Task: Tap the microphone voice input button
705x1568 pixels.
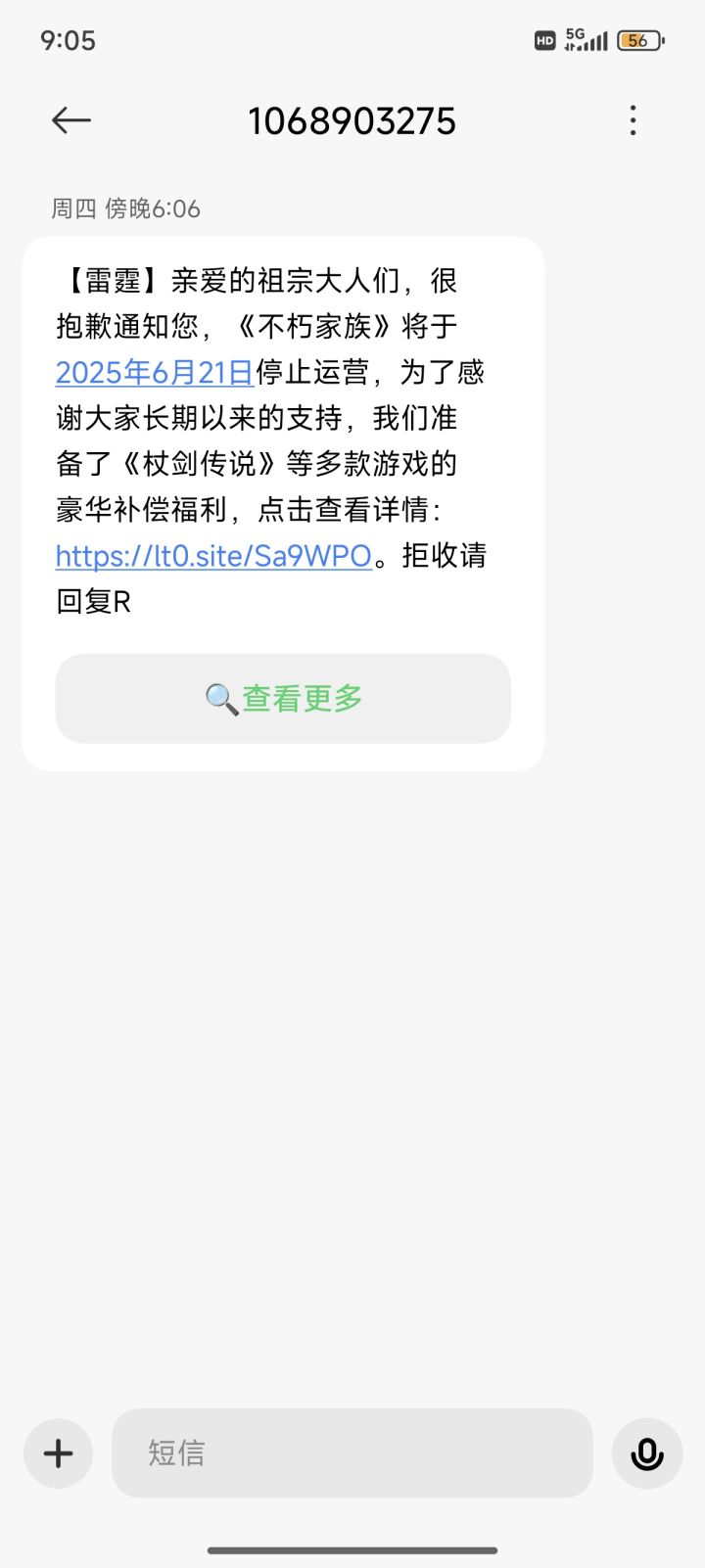Action: click(x=647, y=1453)
